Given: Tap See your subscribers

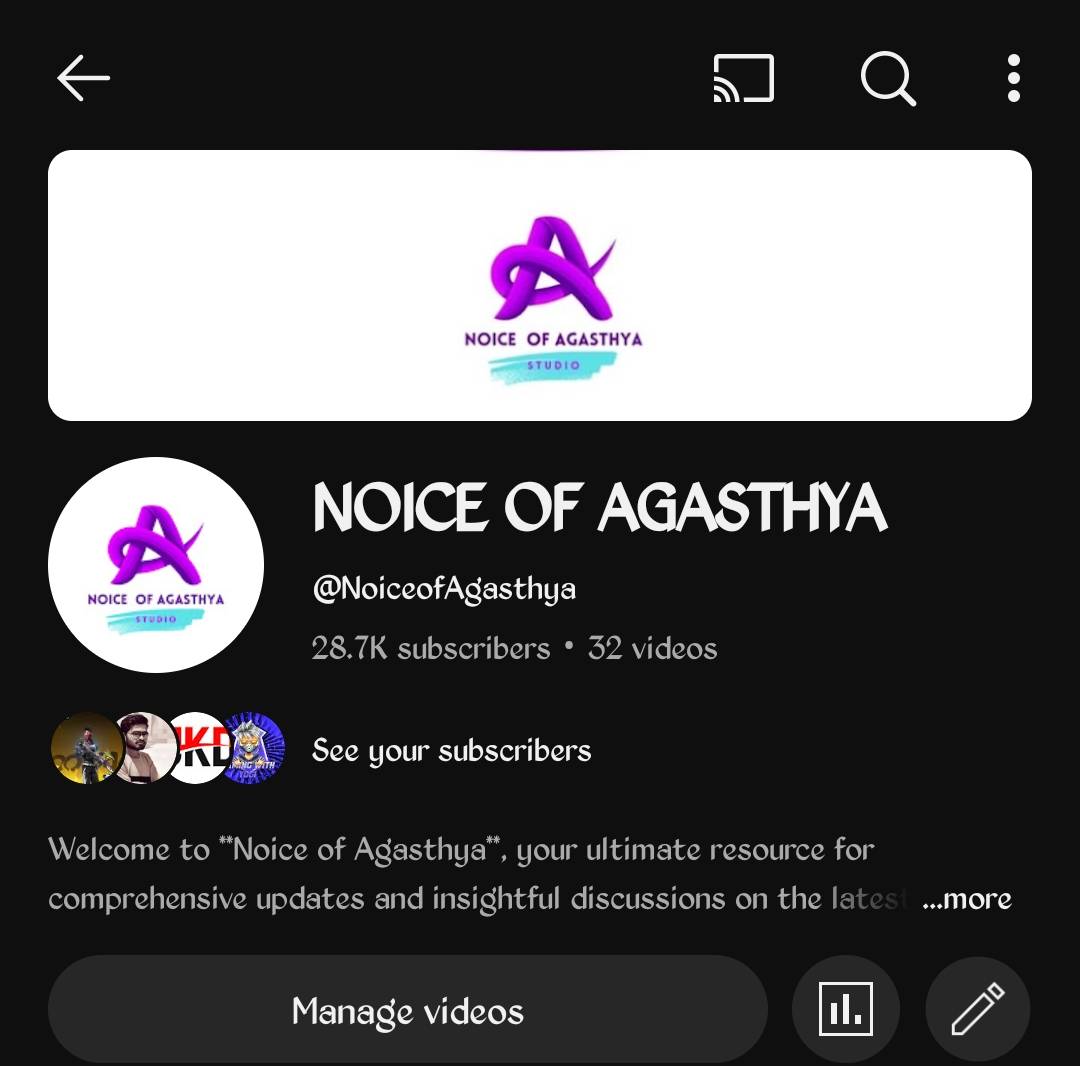Looking at the screenshot, I should [451, 750].
